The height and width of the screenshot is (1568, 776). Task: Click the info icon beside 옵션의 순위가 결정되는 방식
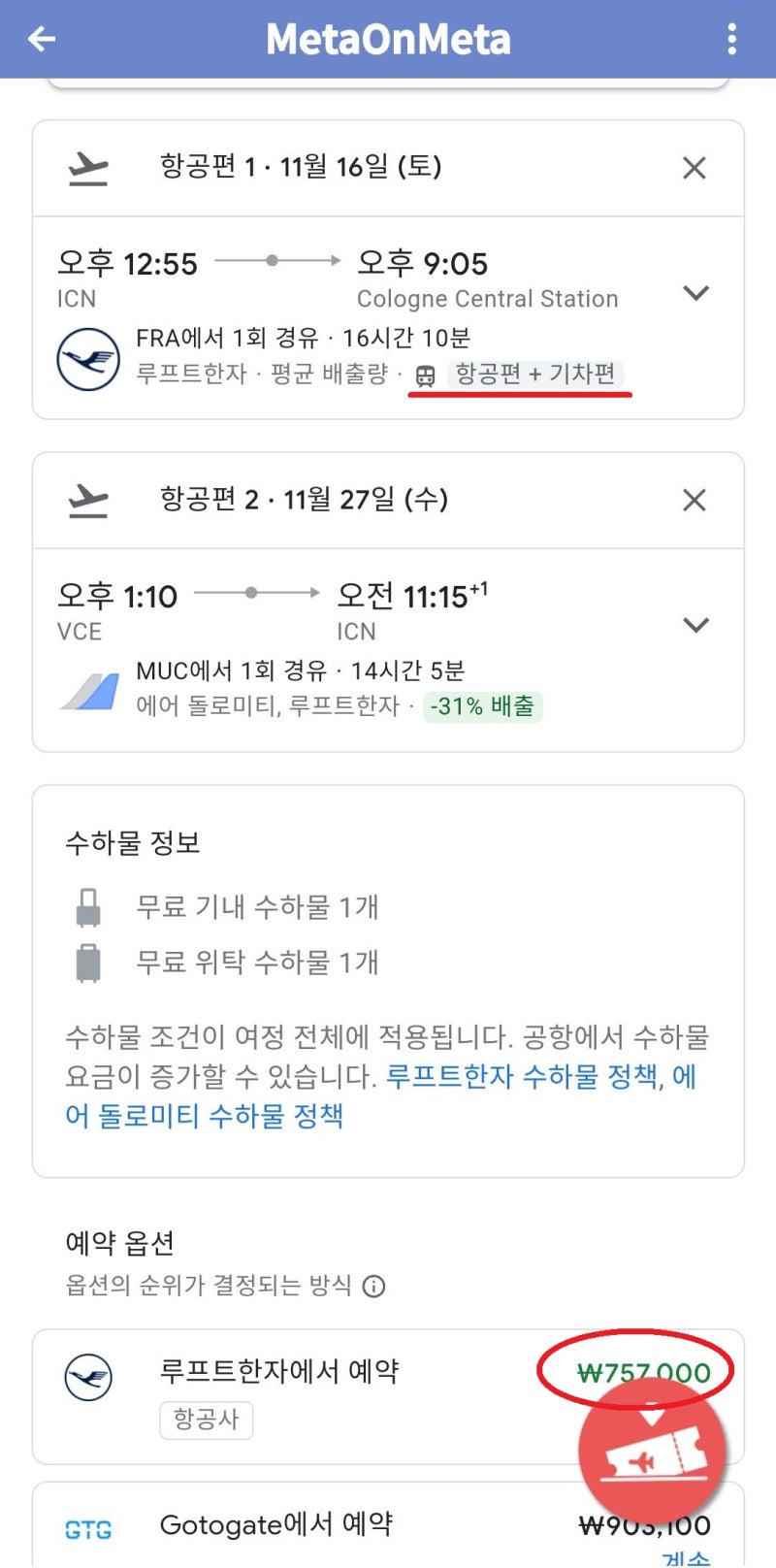[372, 1288]
